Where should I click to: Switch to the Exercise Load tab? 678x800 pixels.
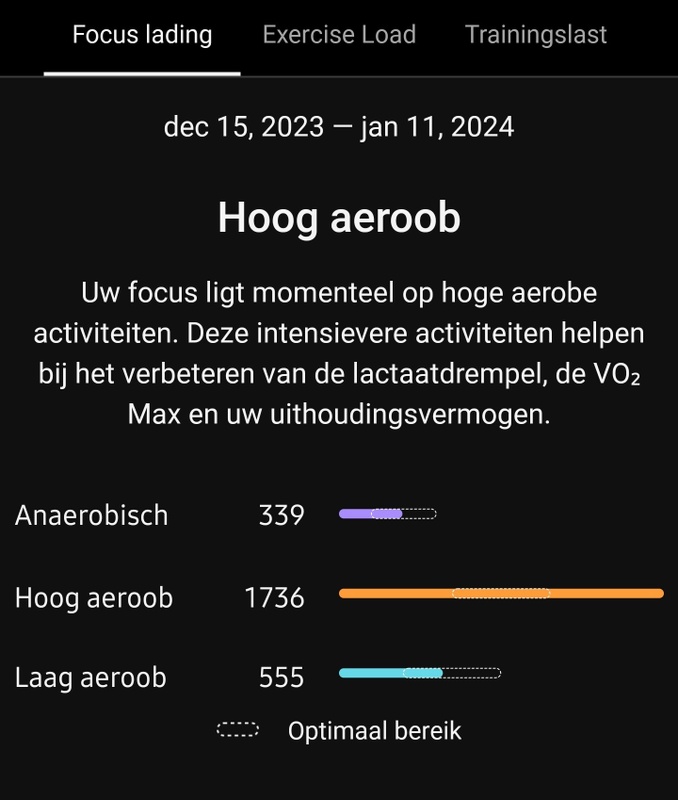click(339, 35)
